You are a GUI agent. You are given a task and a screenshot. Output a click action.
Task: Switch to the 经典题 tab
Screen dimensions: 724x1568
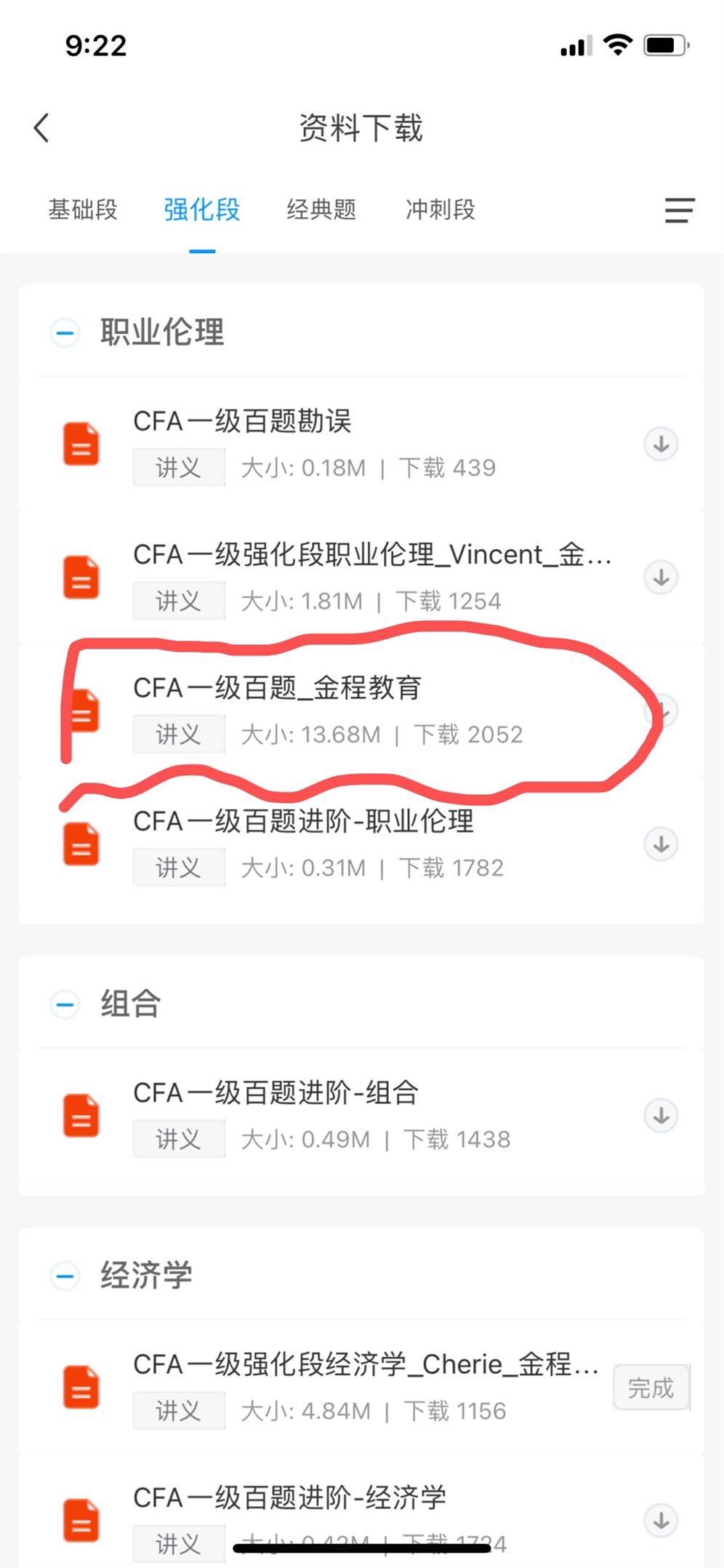pos(321,209)
